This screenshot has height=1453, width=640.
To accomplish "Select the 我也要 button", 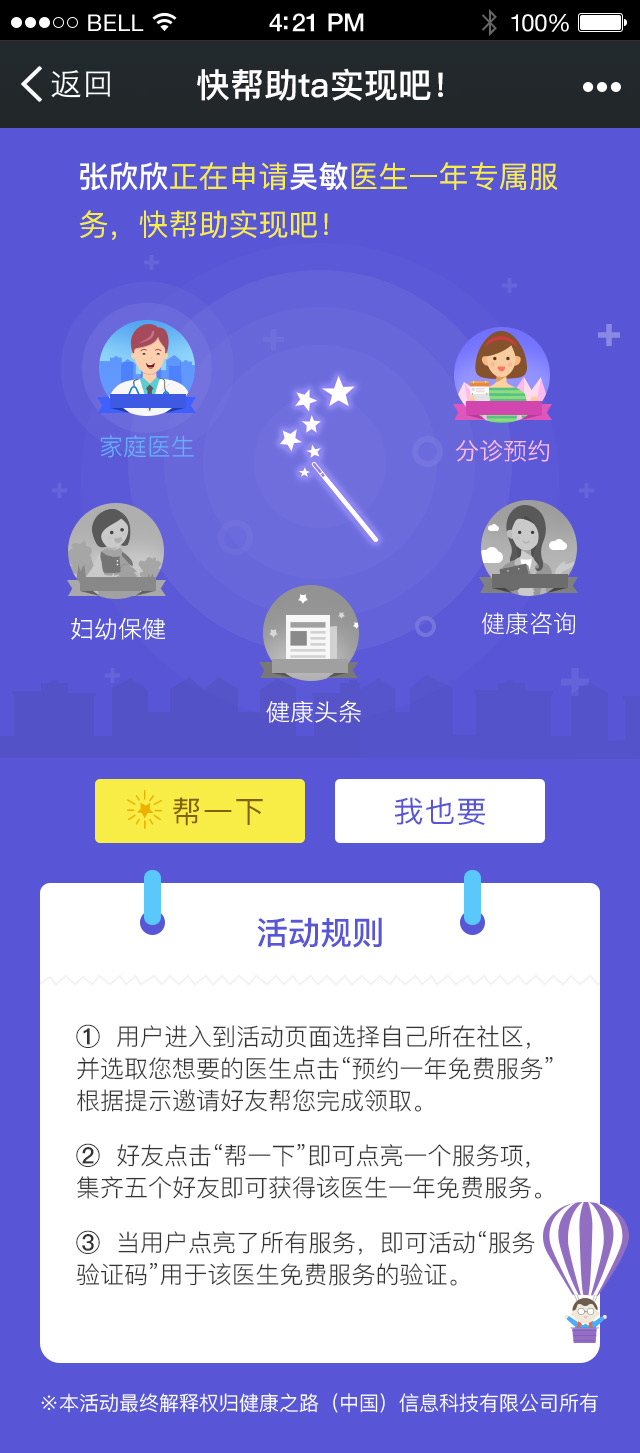I will tap(440, 811).
